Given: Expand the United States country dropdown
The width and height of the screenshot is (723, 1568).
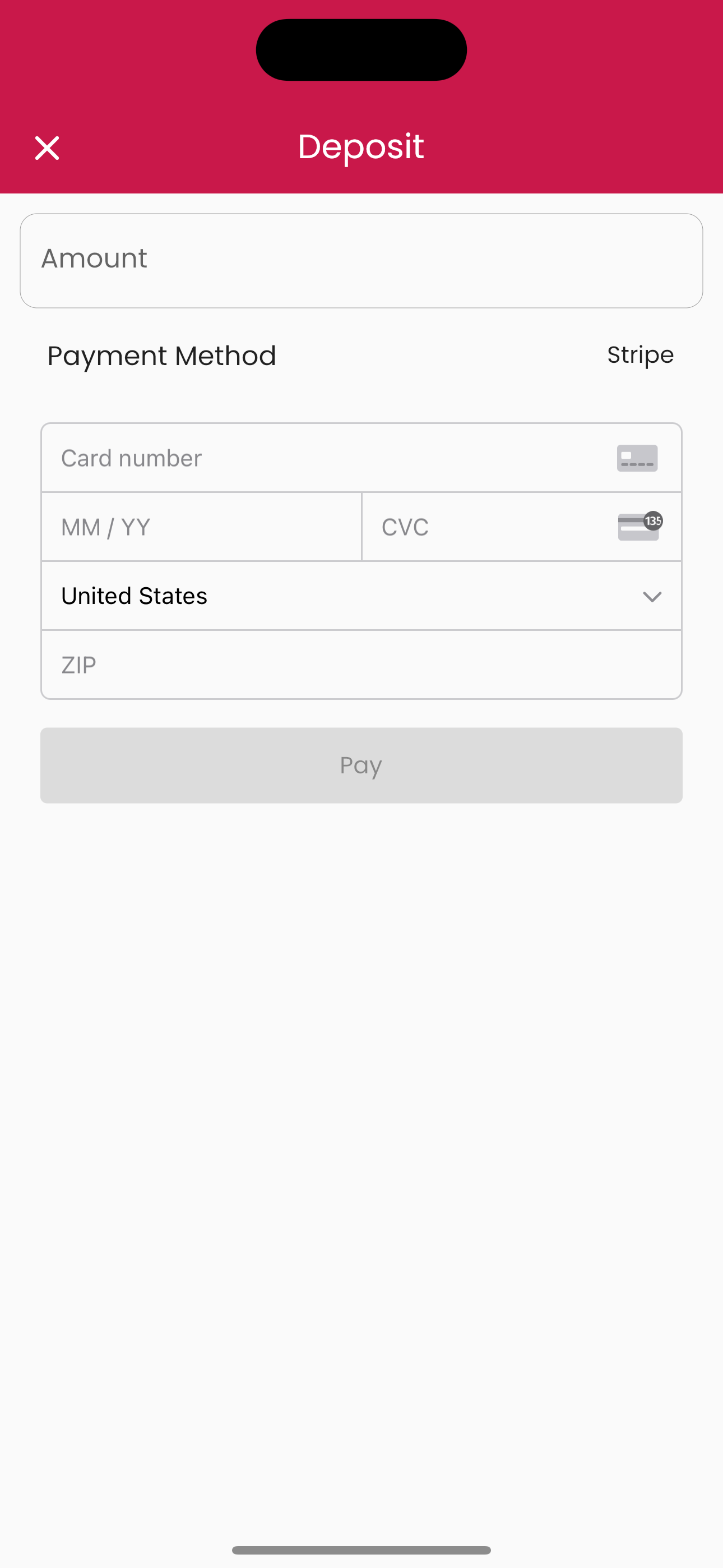Looking at the screenshot, I should [x=361, y=596].
